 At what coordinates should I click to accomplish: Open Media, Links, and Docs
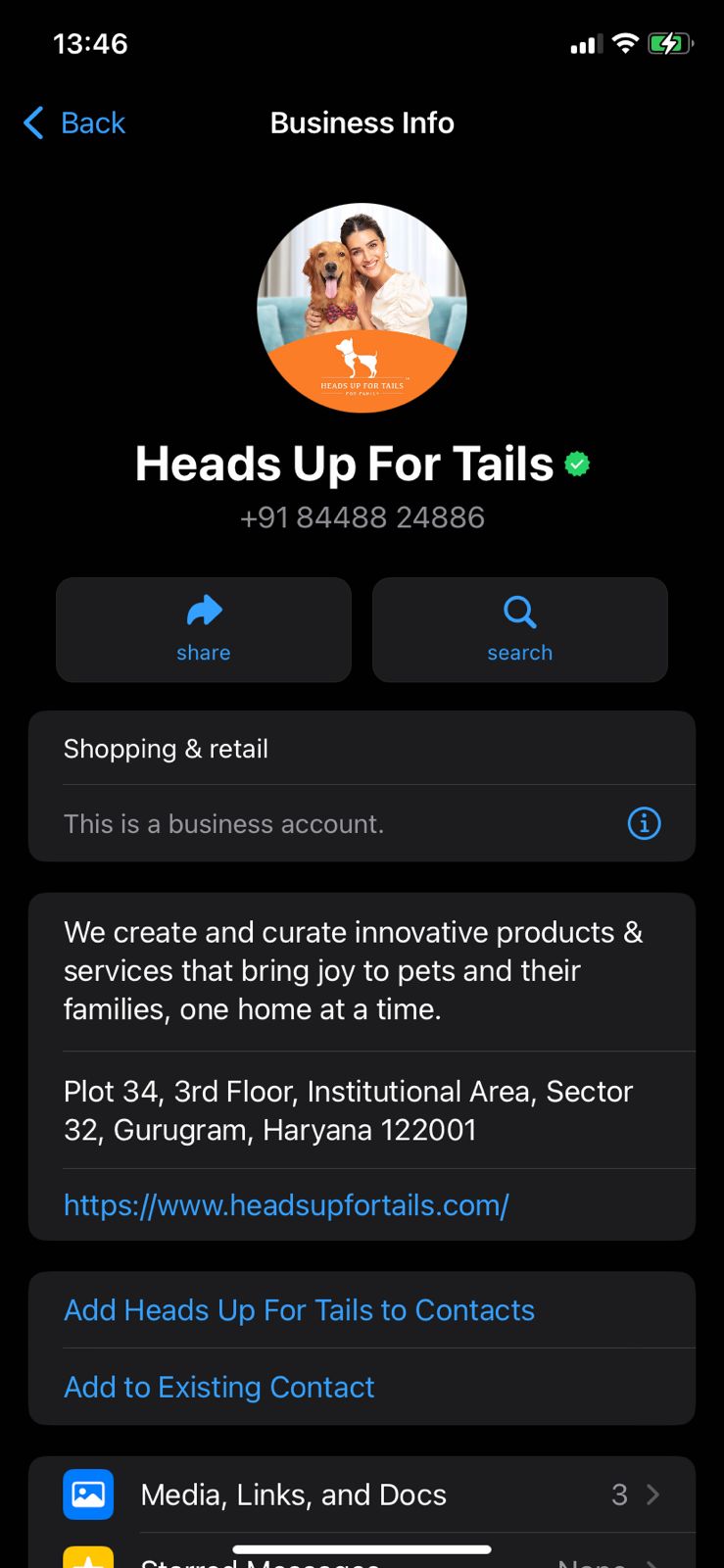361,1494
